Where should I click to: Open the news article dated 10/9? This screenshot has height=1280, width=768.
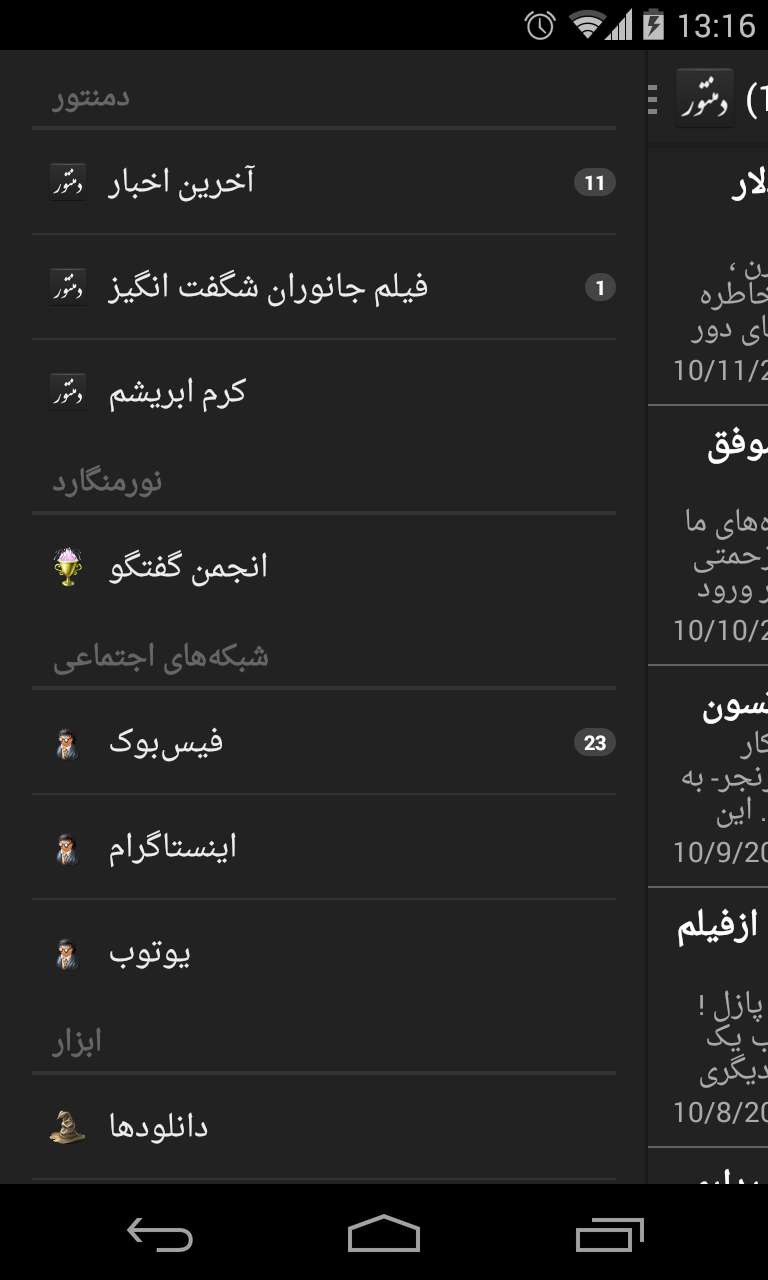[708, 776]
